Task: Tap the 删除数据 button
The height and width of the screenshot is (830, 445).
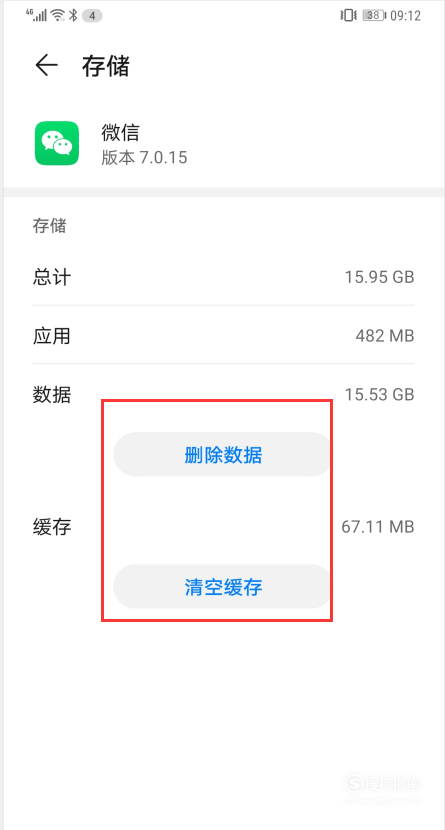Action: click(x=223, y=455)
